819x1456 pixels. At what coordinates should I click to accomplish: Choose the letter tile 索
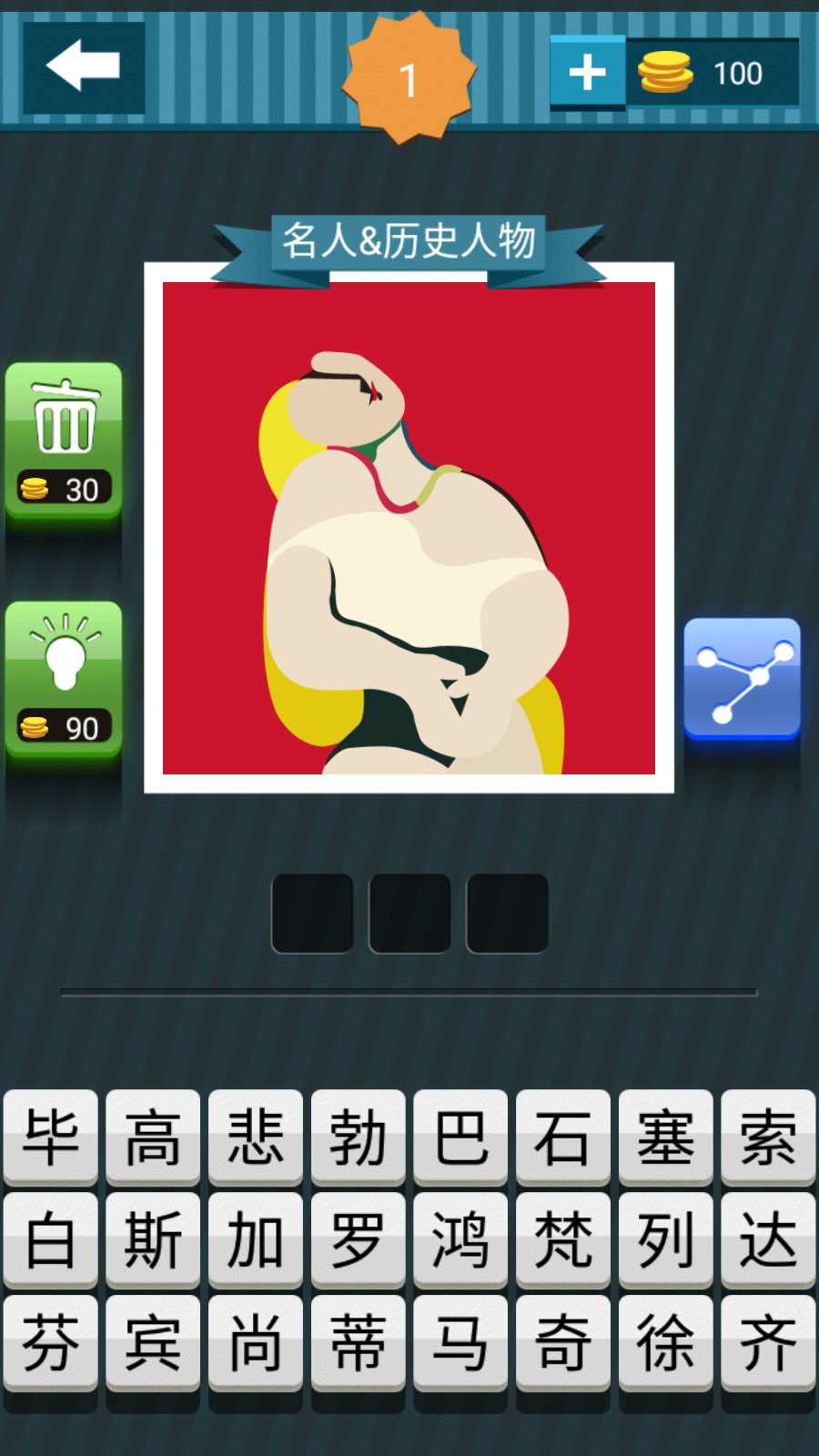pyautogui.click(x=768, y=1137)
